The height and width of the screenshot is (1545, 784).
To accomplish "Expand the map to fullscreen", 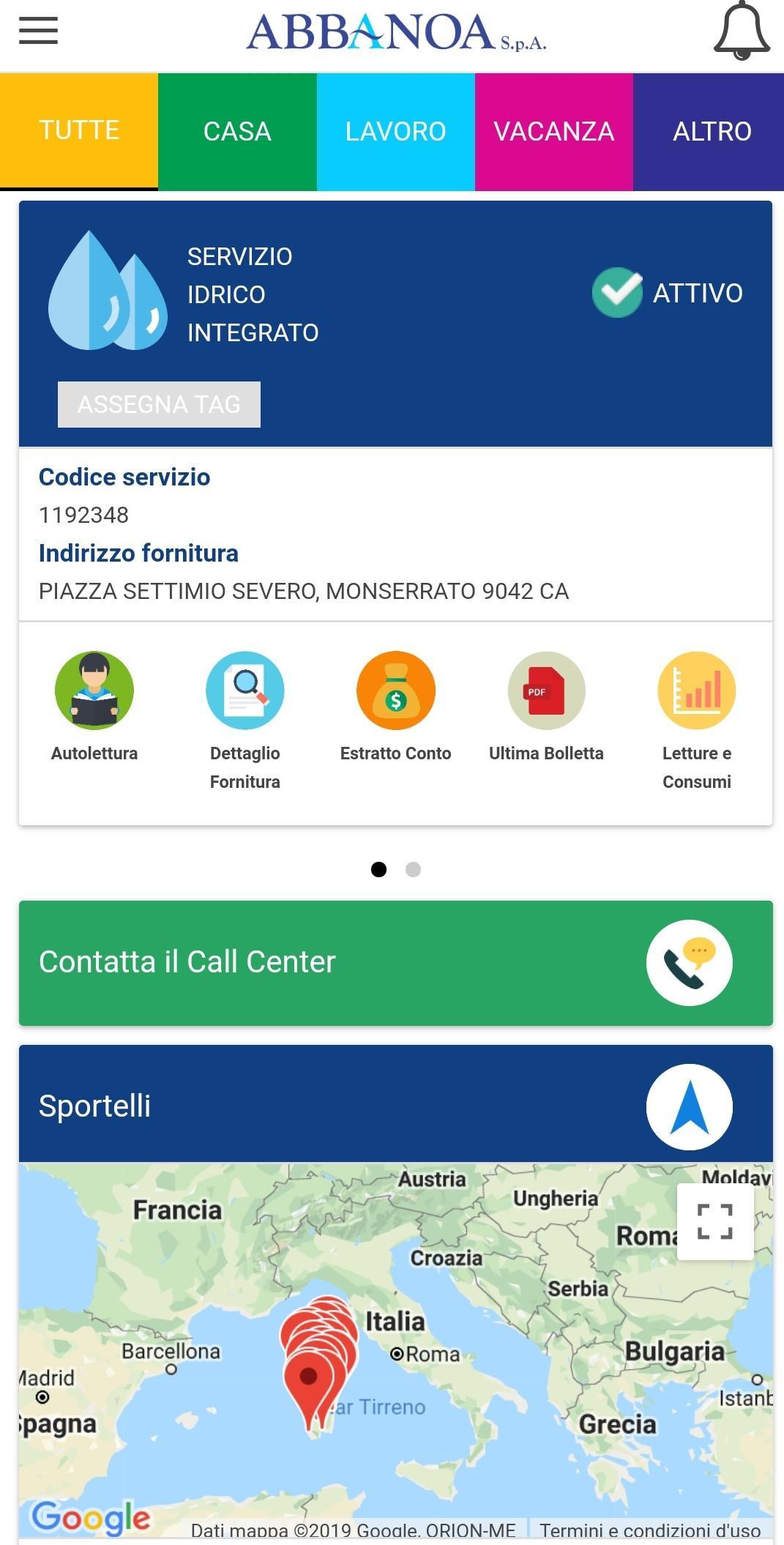I will tap(715, 1221).
